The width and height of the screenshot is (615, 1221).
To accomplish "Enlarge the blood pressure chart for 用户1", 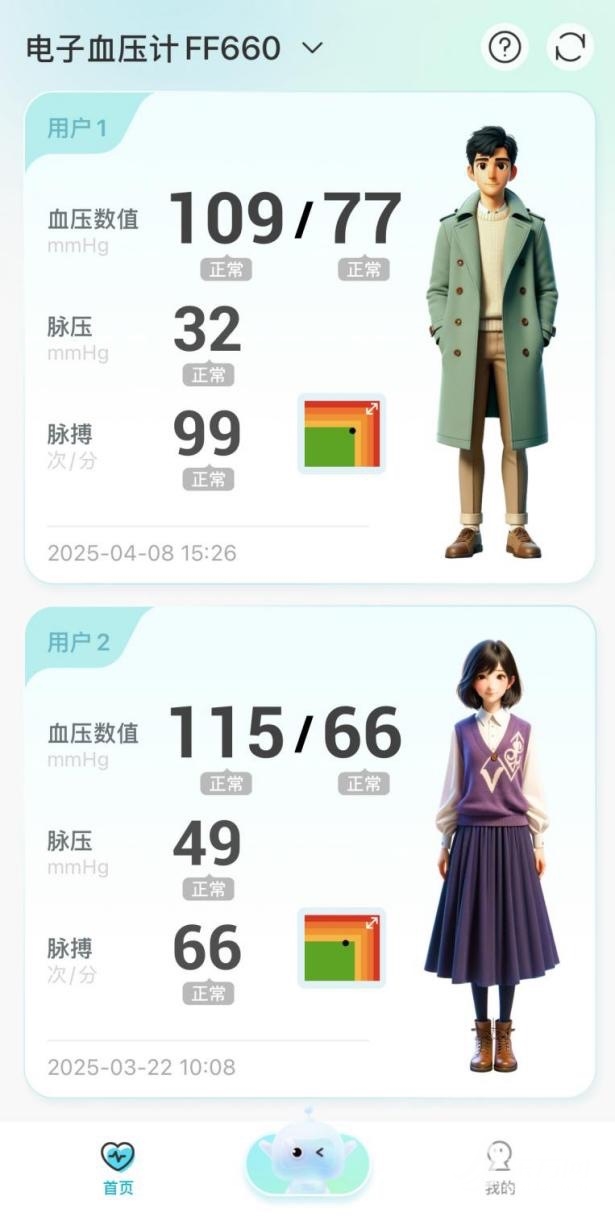I will (x=342, y=433).
